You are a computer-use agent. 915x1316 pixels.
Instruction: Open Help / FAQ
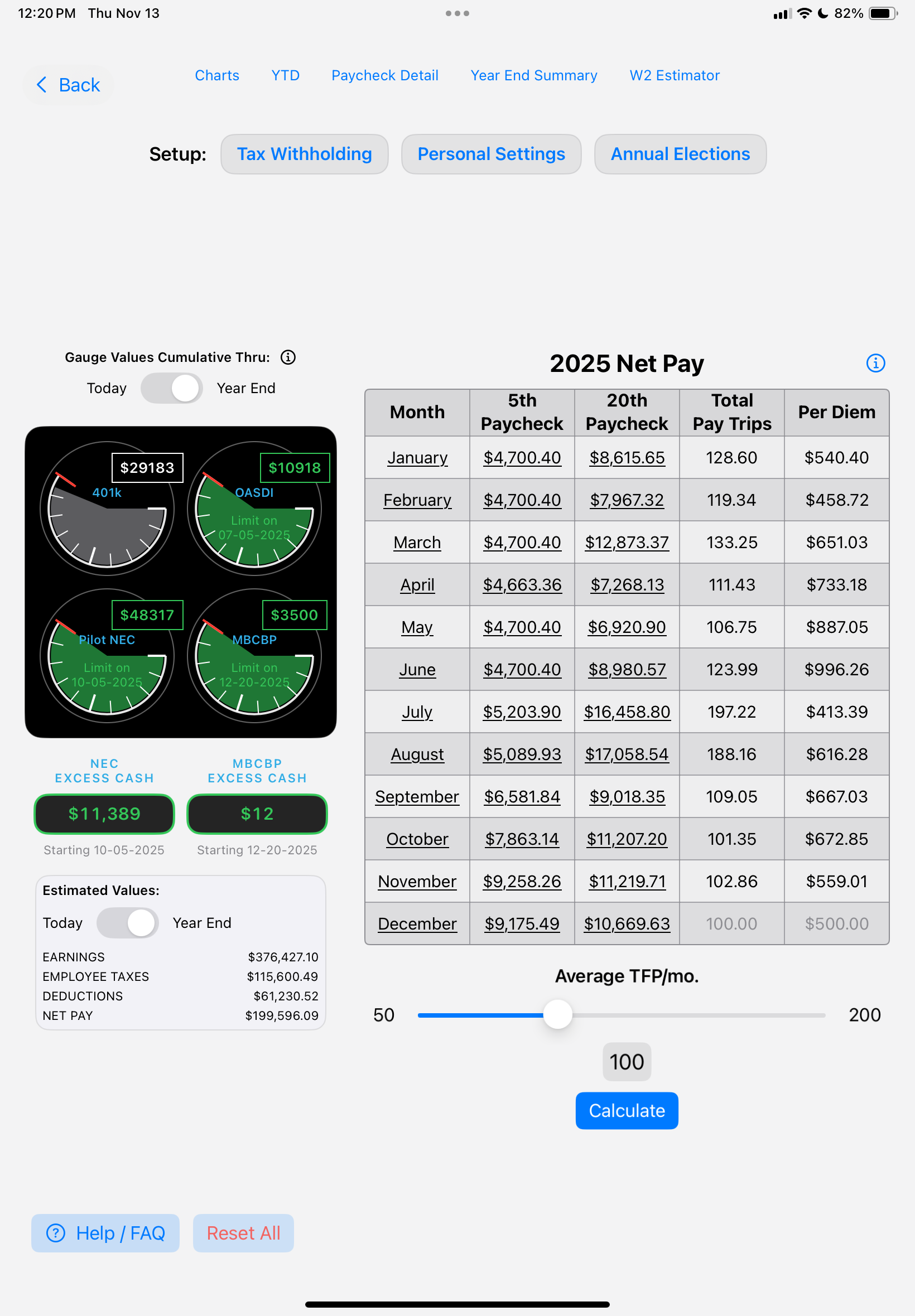(105, 1233)
